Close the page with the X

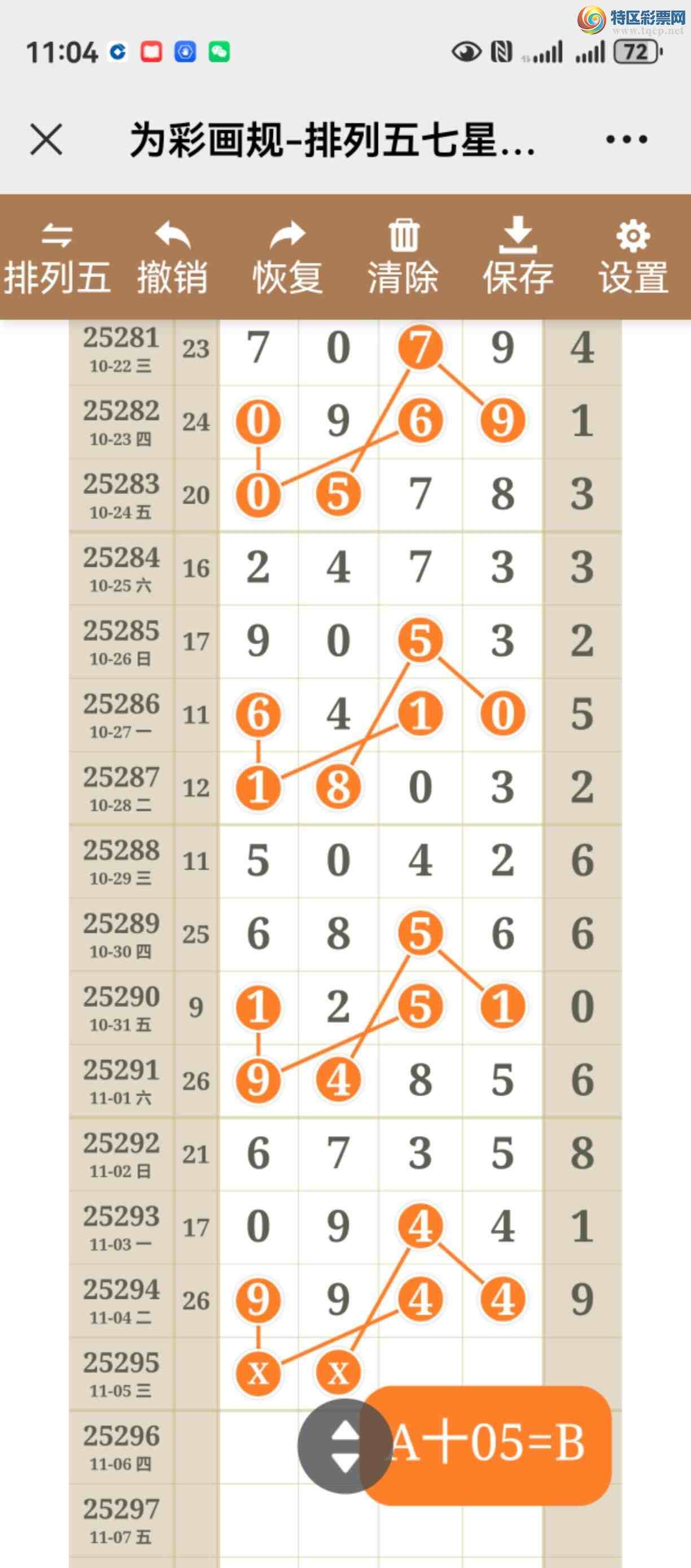click(x=46, y=140)
